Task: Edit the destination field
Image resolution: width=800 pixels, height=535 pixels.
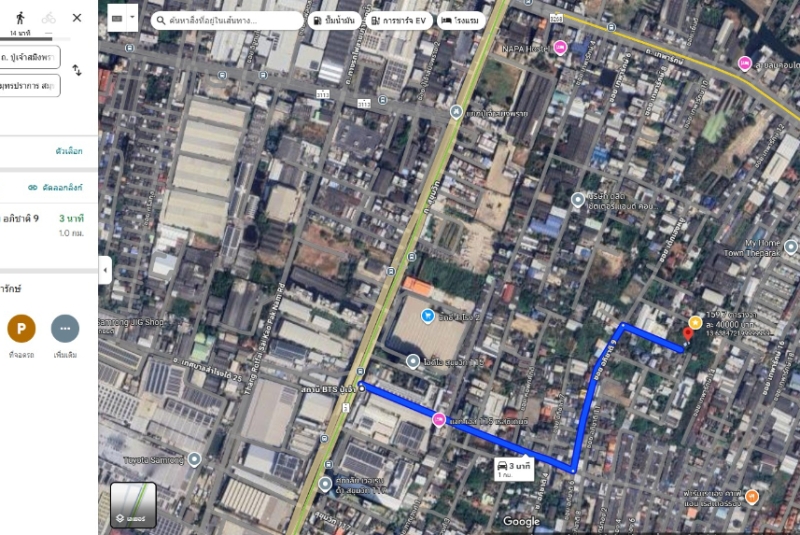Action: (28, 86)
